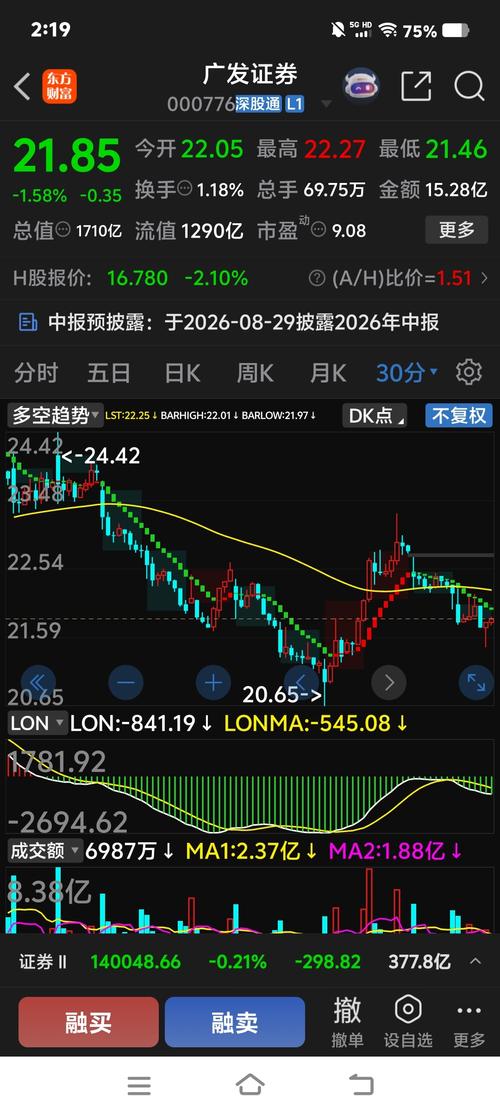Open the search magnifier icon
The width and height of the screenshot is (500, 1115).
click(x=469, y=87)
